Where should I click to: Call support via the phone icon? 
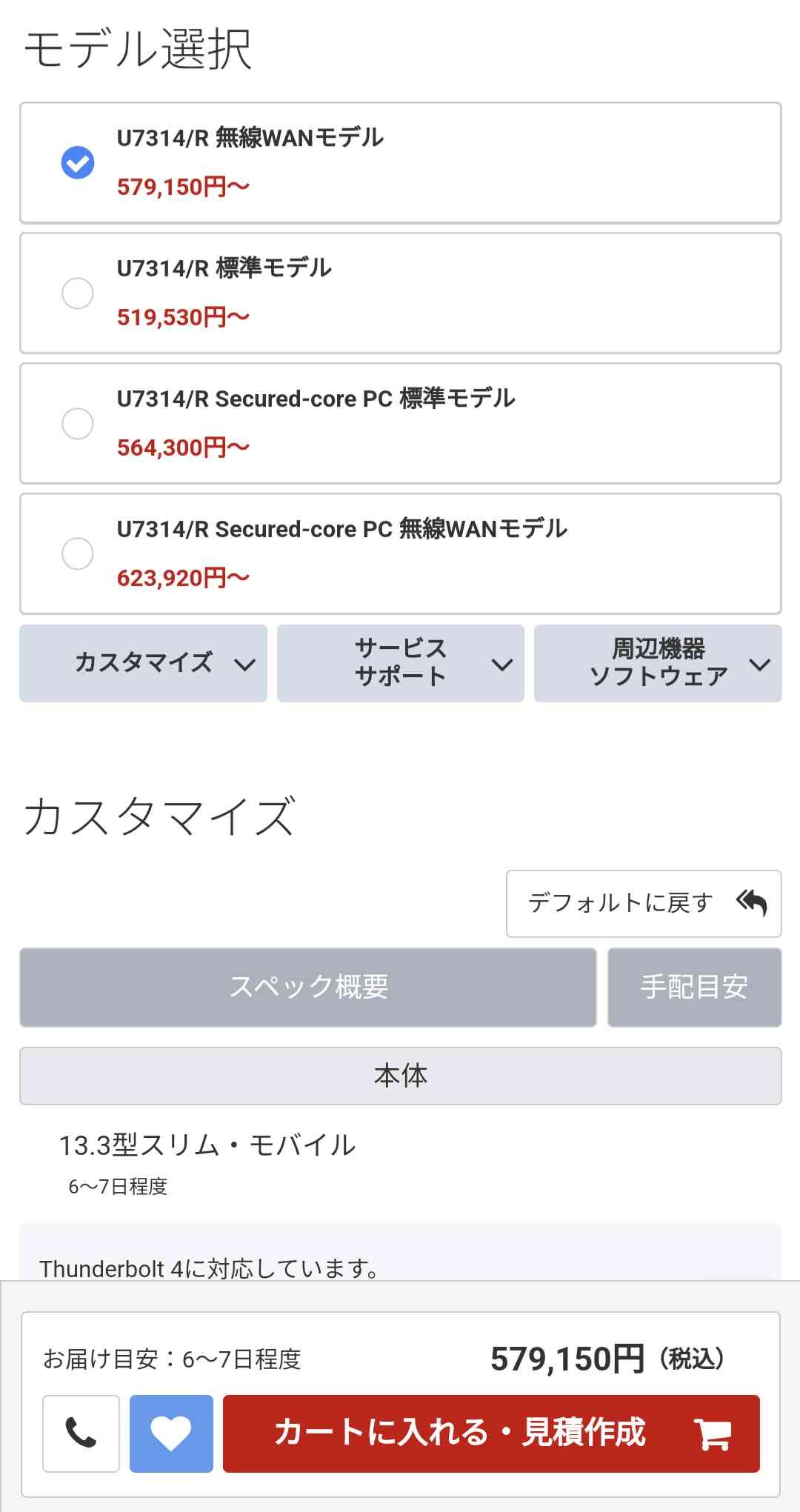click(81, 1433)
